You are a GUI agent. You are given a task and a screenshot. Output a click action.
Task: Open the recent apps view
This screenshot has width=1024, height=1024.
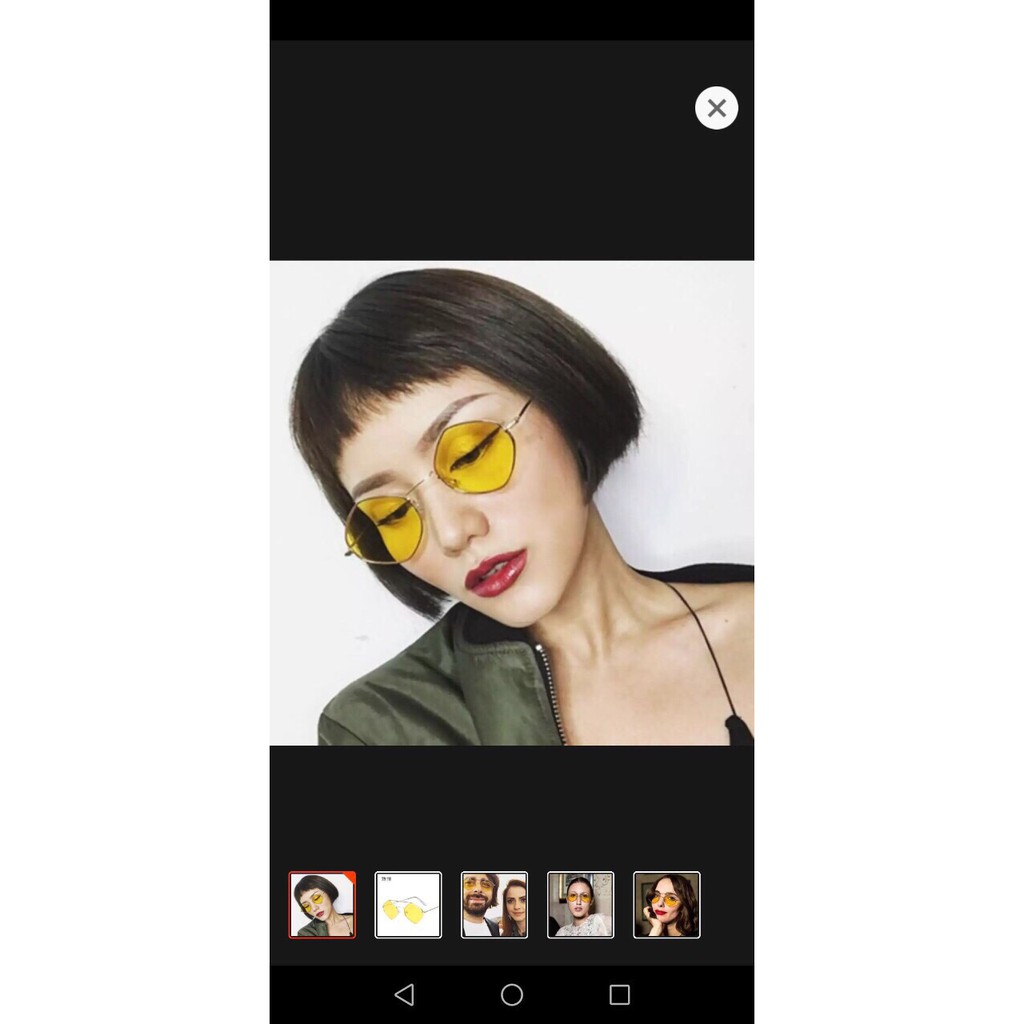[x=619, y=994]
